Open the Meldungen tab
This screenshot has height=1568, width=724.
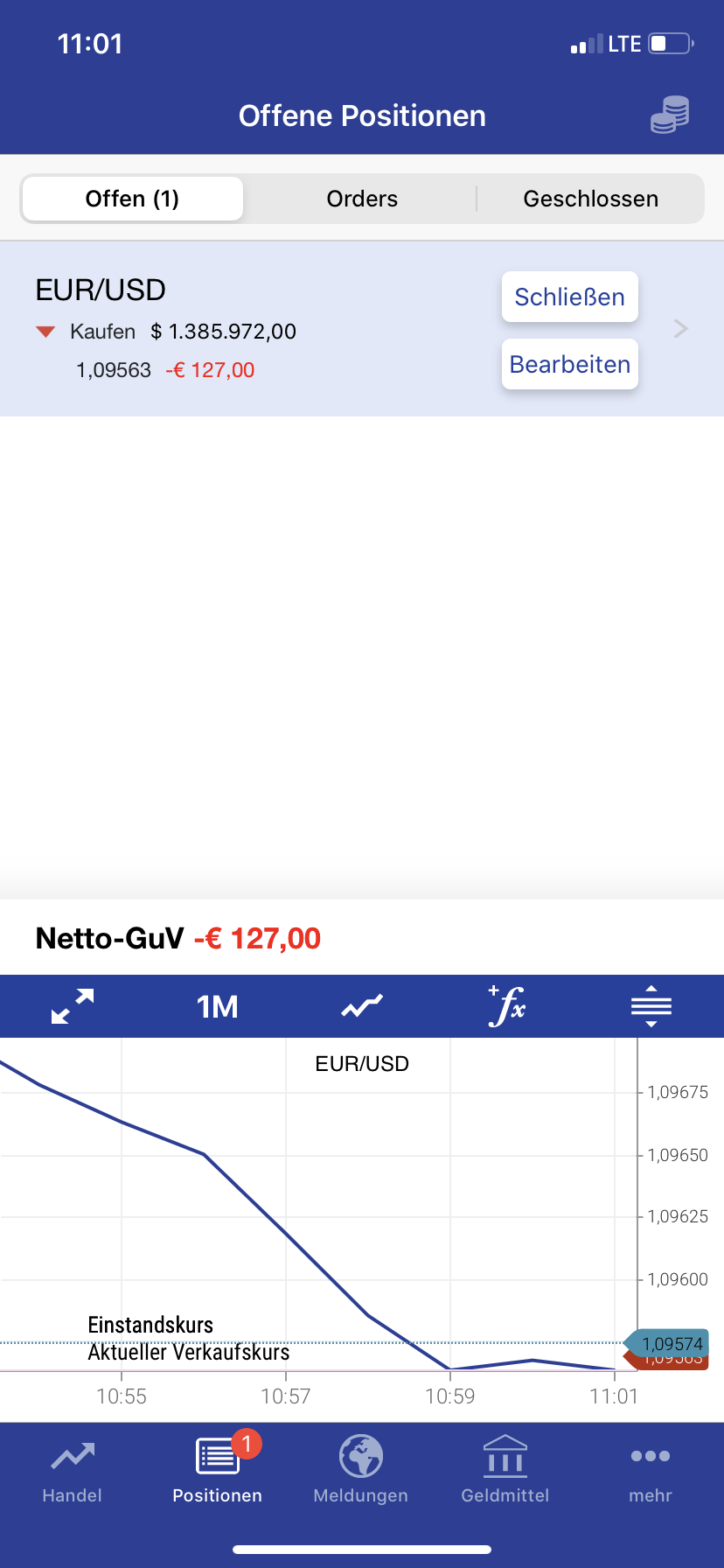[x=361, y=1470]
